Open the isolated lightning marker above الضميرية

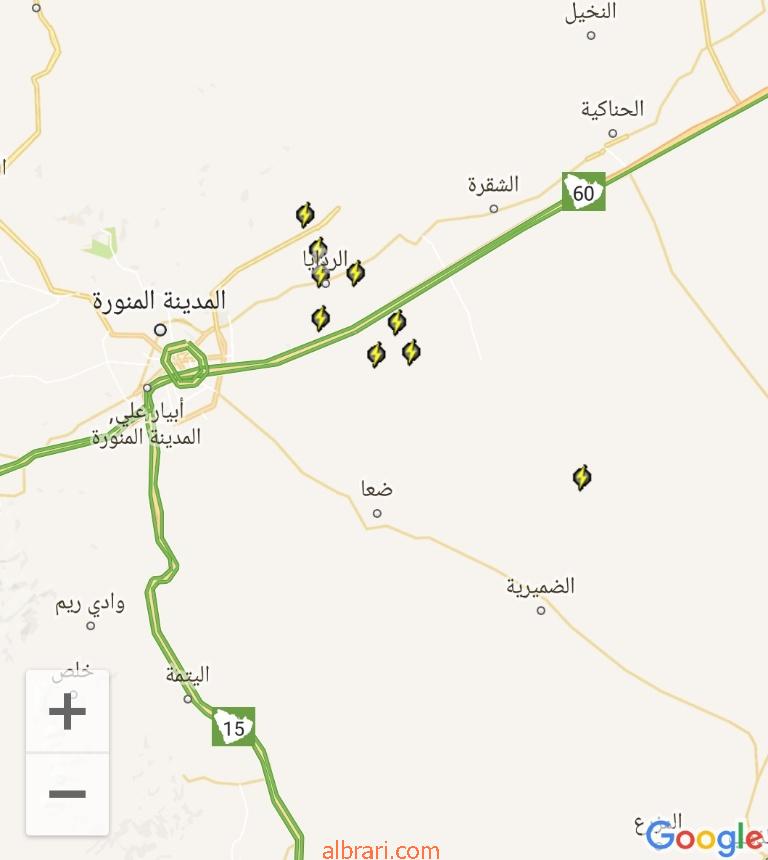pos(582,478)
